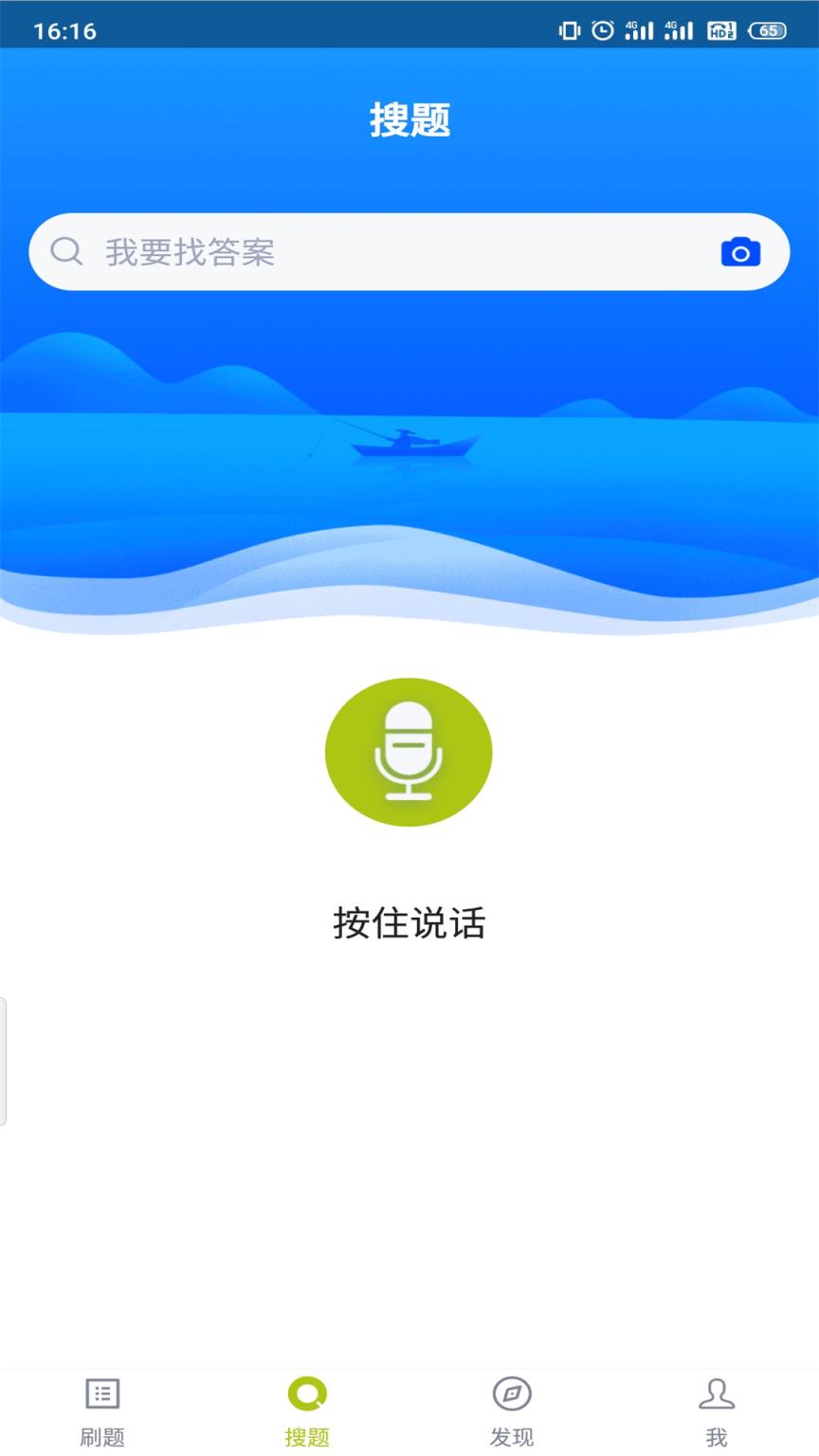The image size is (819, 1456).
Task: Switch to the 发现 tab
Action: coord(511,1410)
